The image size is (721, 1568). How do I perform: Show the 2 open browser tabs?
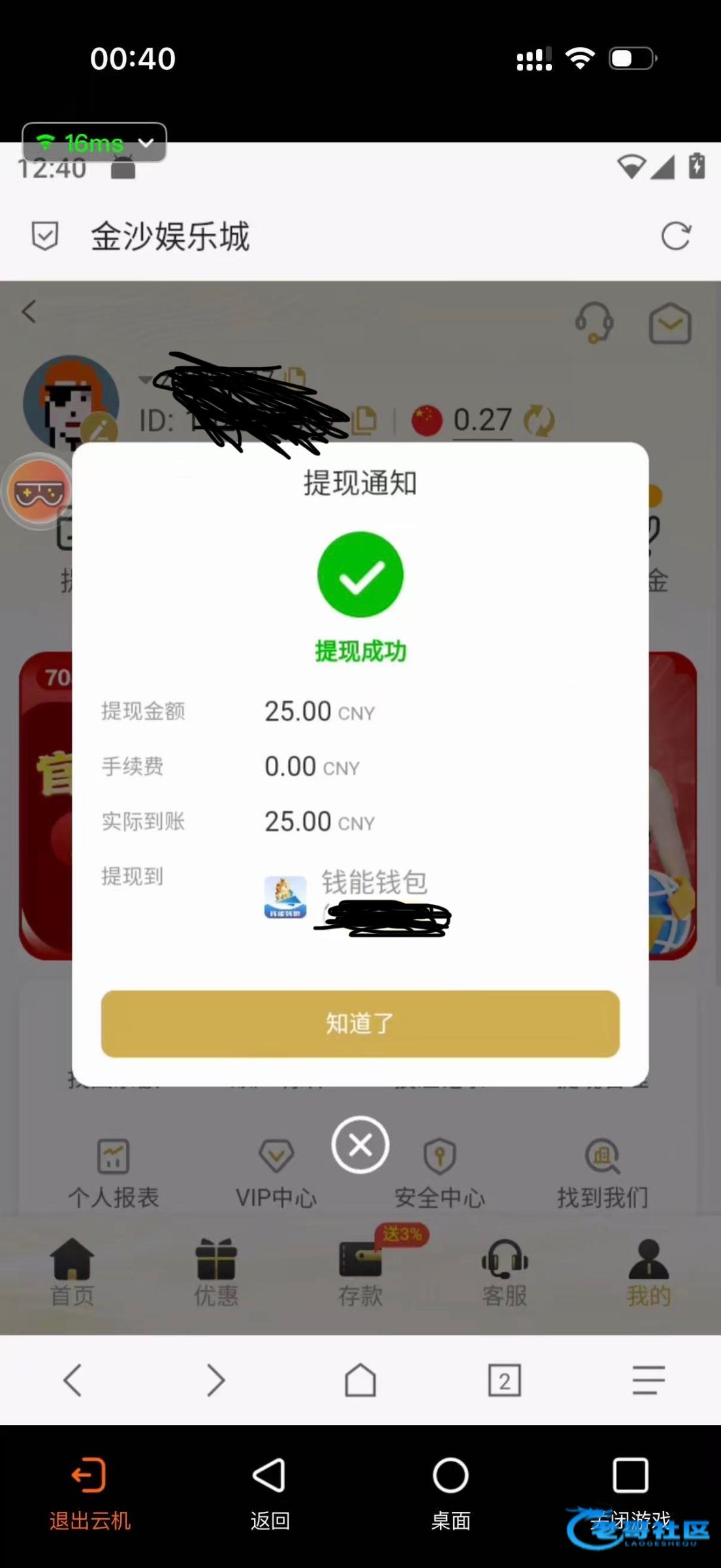click(504, 1380)
